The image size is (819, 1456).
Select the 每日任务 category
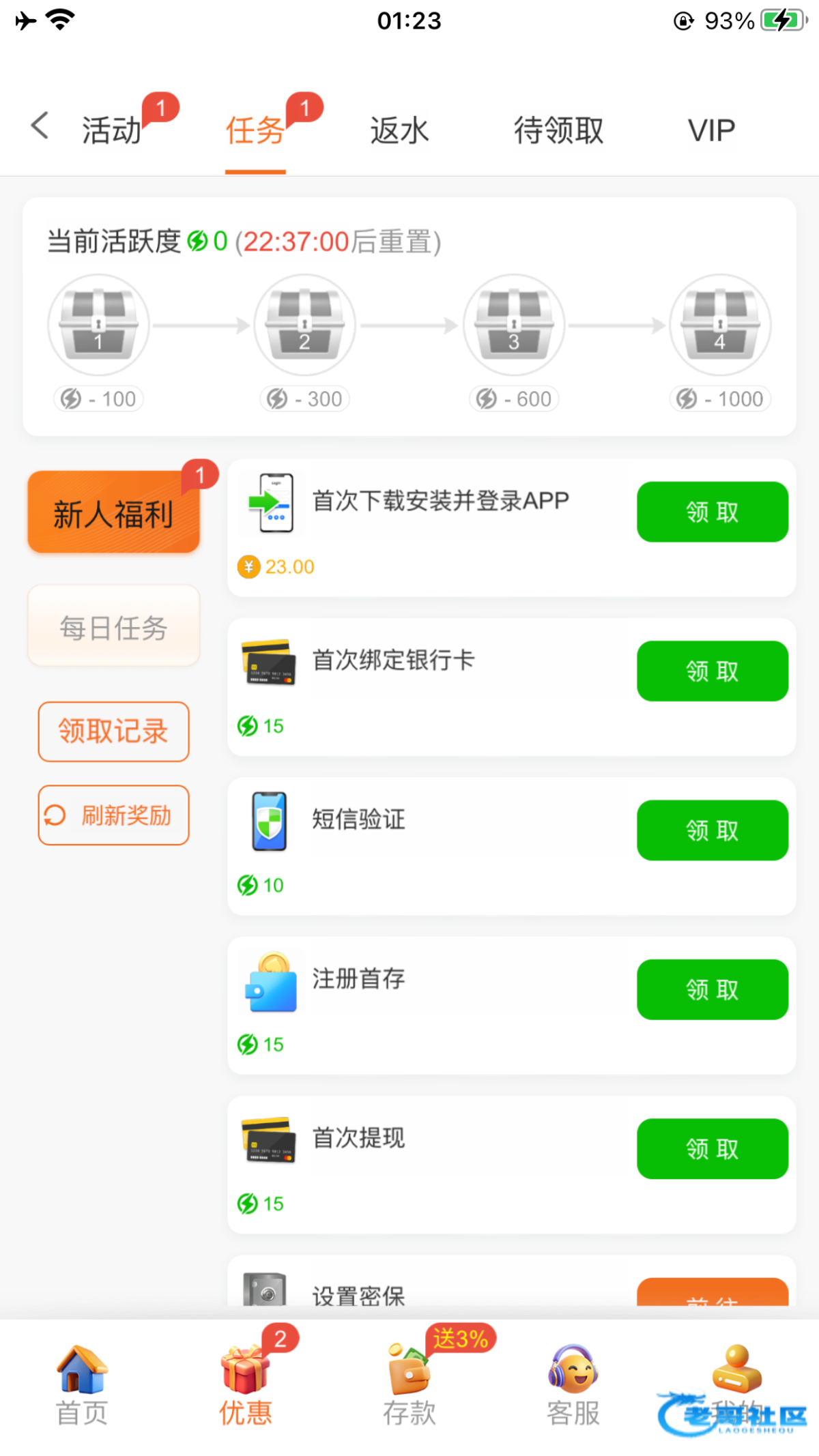[x=113, y=627]
